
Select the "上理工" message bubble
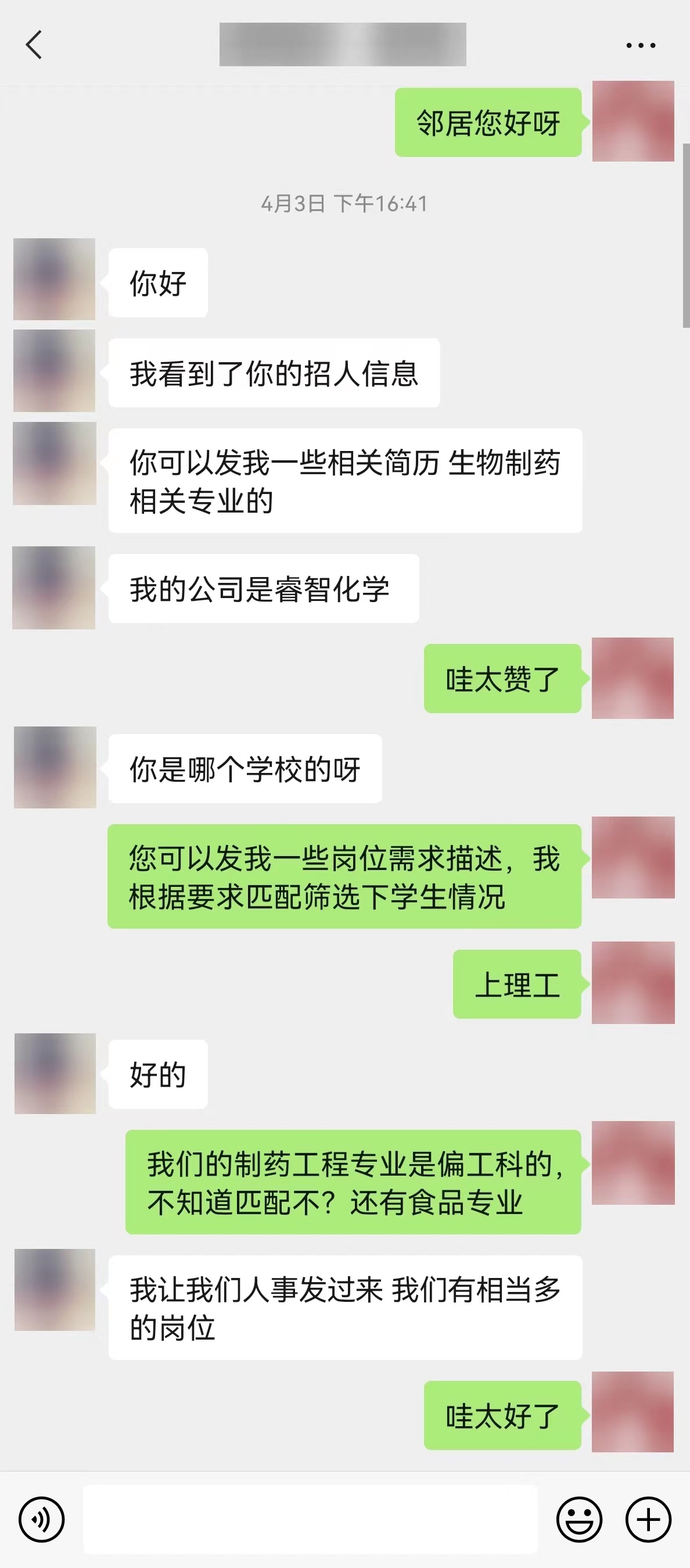pyautogui.click(x=516, y=985)
